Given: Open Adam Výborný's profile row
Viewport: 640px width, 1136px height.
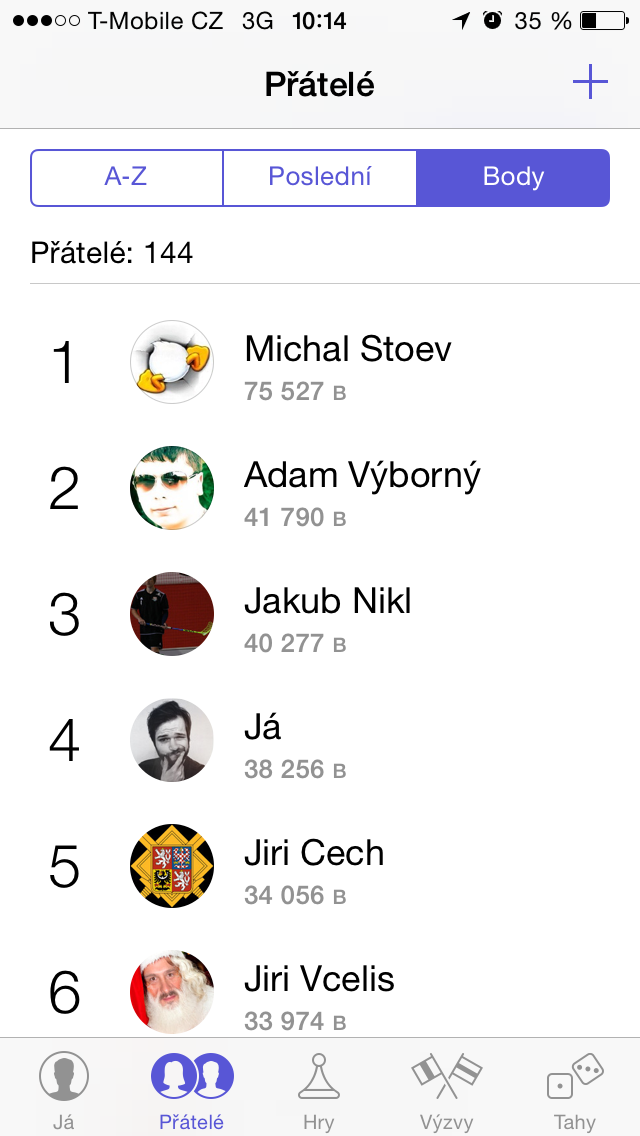Looking at the screenshot, I should click(x=361, y=489).
